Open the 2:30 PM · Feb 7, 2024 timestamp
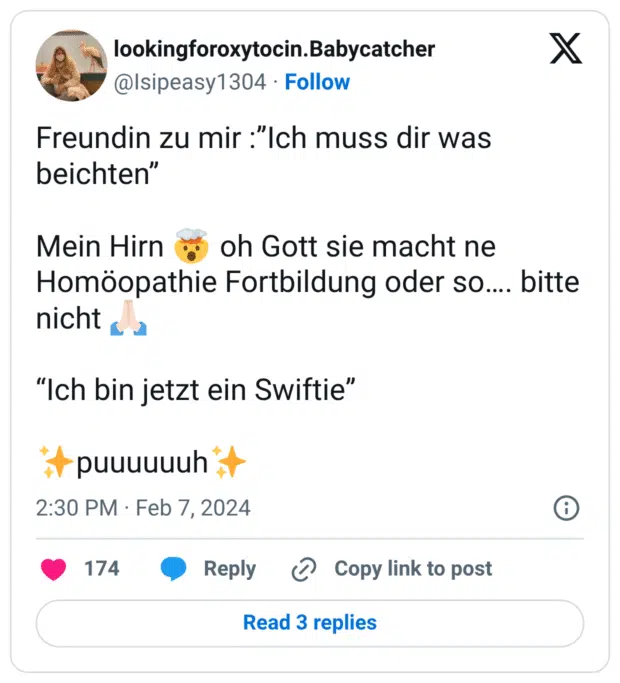Image resolution: width=620 pixels, height=683 pixels. coord(143,508)
